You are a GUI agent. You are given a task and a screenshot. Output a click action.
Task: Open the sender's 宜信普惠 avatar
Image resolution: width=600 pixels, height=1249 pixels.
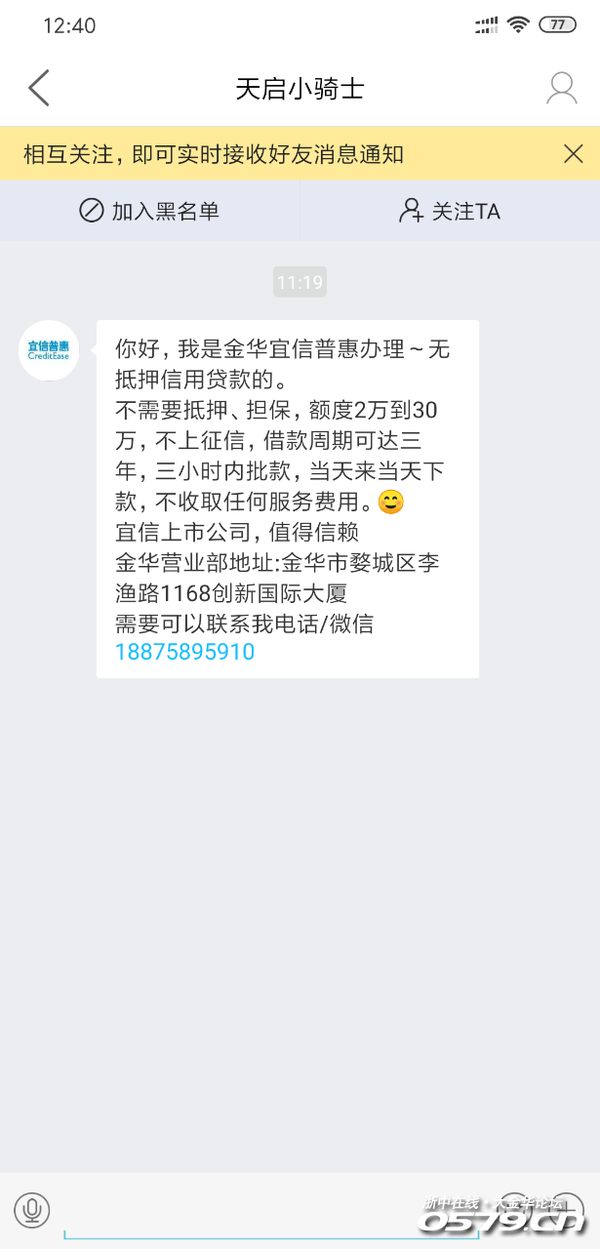pyautogui.click(x=49, y=351)
